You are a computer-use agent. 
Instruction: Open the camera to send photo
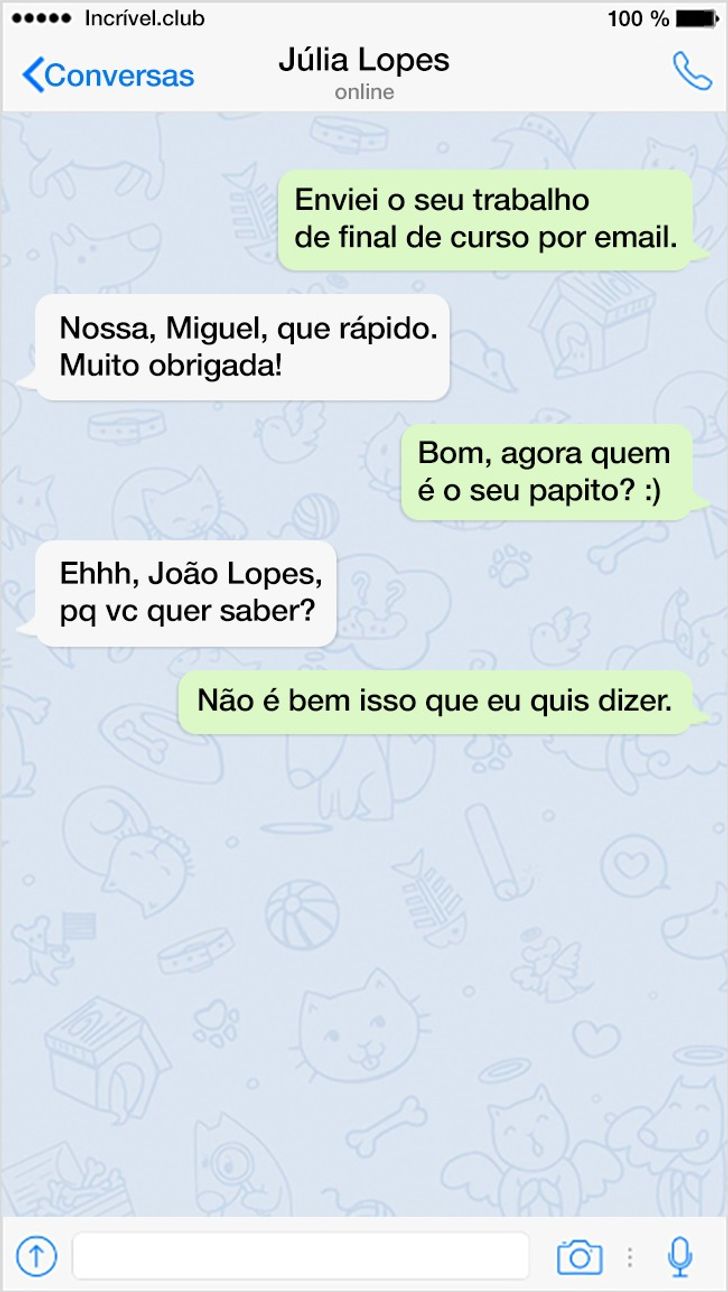(579, 1256)
